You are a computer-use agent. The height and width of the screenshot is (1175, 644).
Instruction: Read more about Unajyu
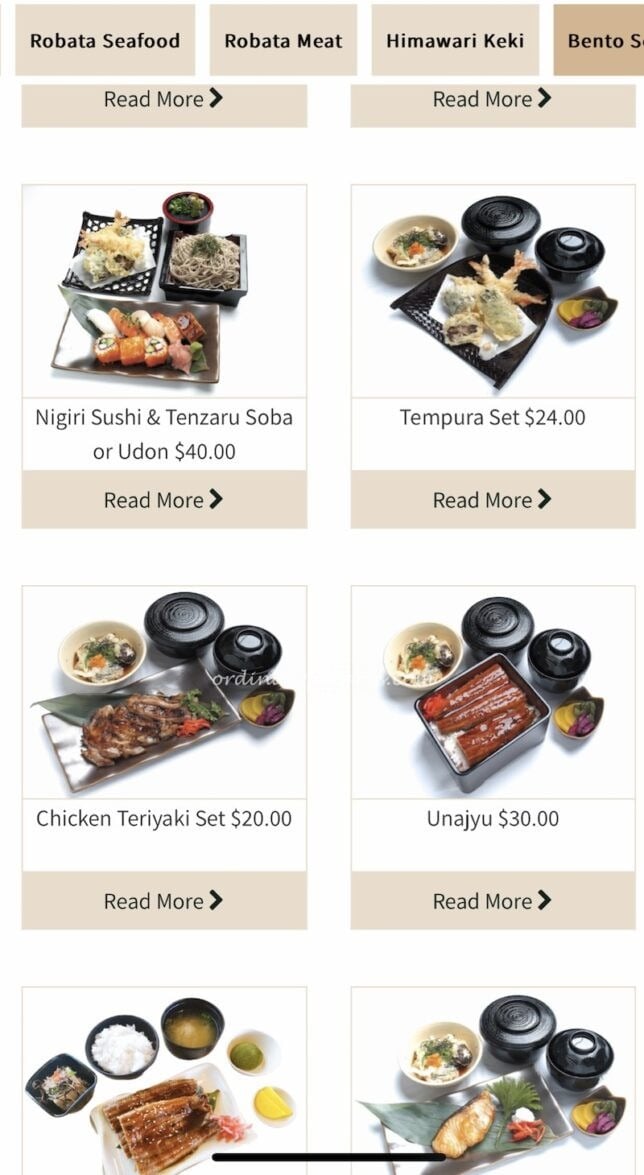[492, 901]
